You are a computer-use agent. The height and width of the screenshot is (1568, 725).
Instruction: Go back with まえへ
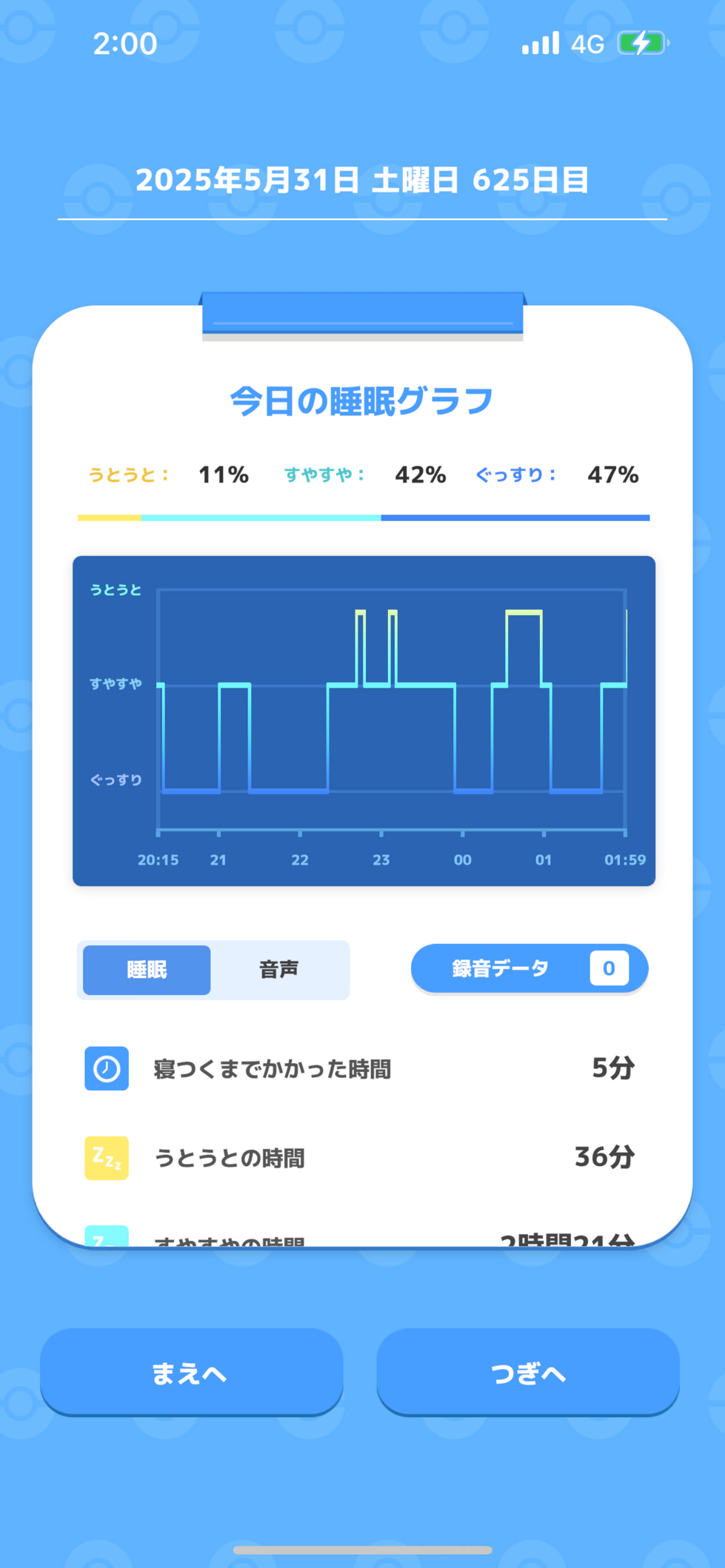click(x=191, y=1372)
